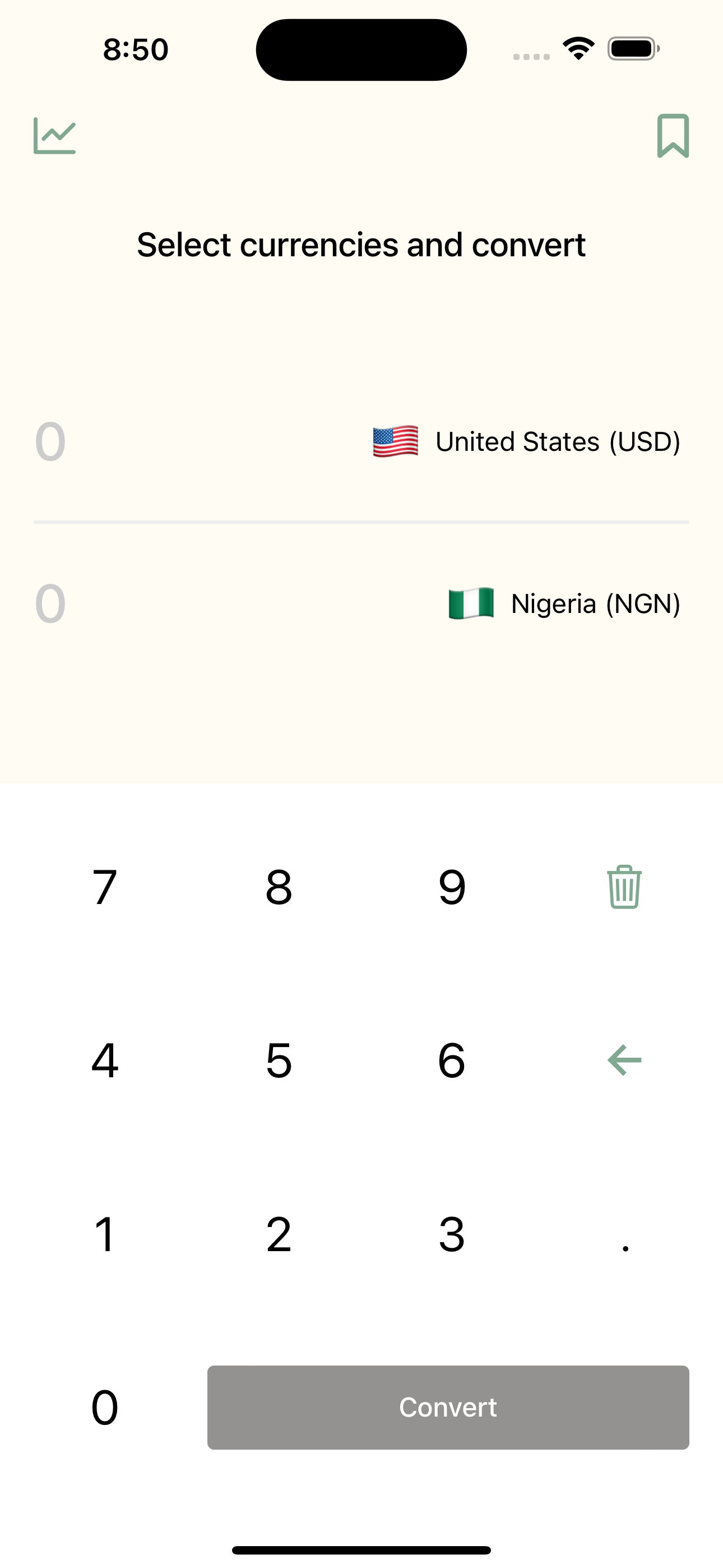Enter digit 3 on the keypad
The width and height of the screenshot is (723, 1568).
[452, 1234]
